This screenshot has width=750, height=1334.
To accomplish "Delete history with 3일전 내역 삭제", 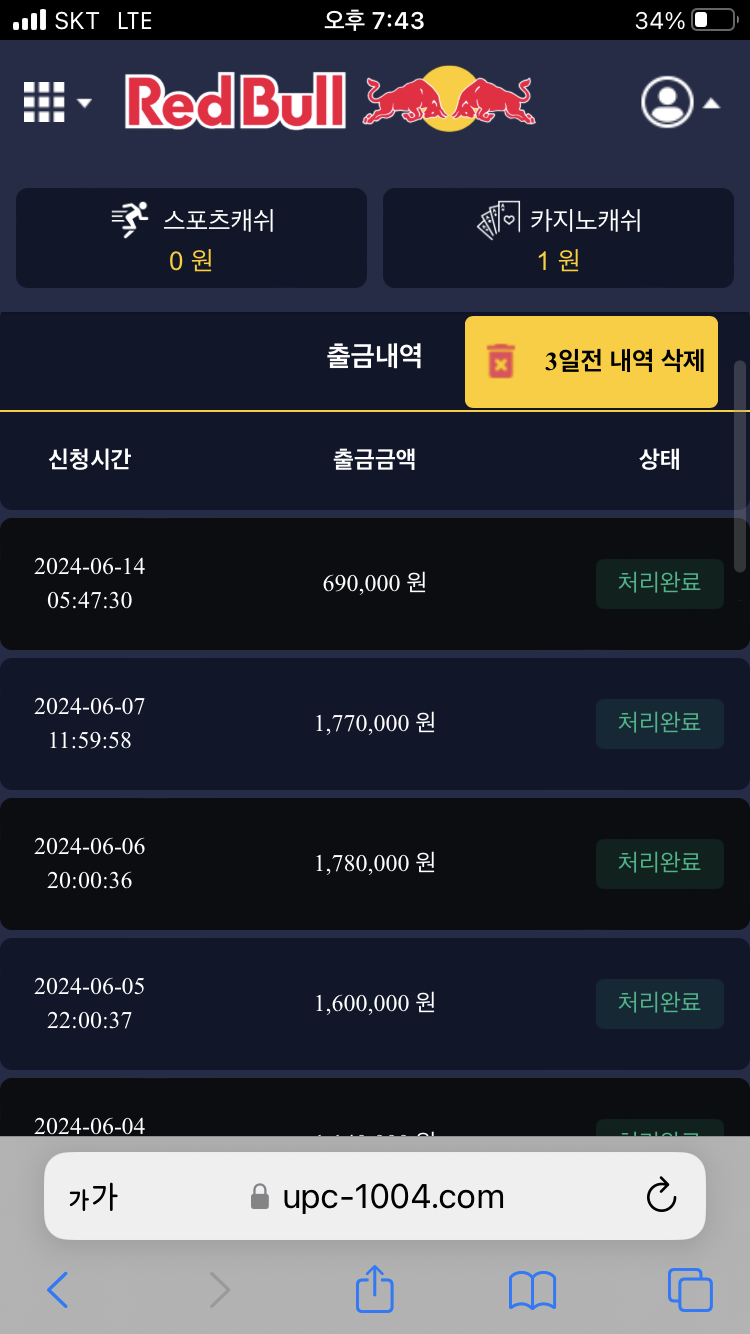I will pyautogui.click(x=591, y=361).
